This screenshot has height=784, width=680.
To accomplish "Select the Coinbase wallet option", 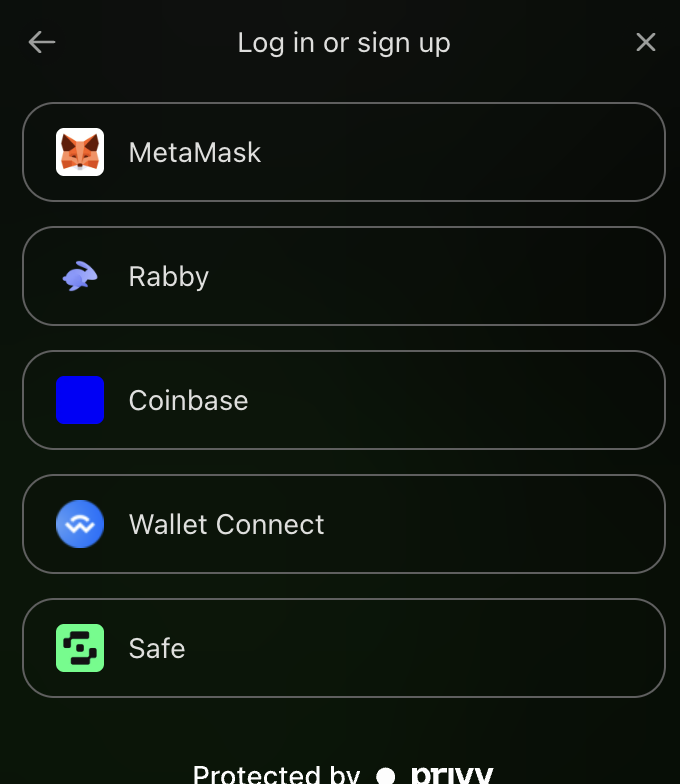I will tap(343, 400).
